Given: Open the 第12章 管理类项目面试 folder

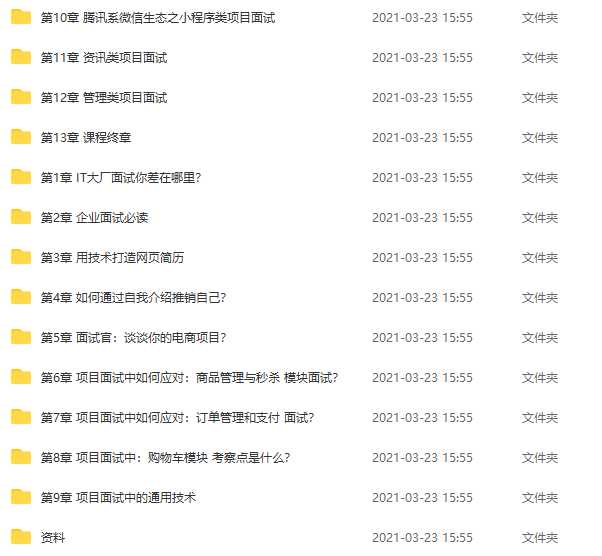Looking at the screenshot, I should [x=103, y=98].
